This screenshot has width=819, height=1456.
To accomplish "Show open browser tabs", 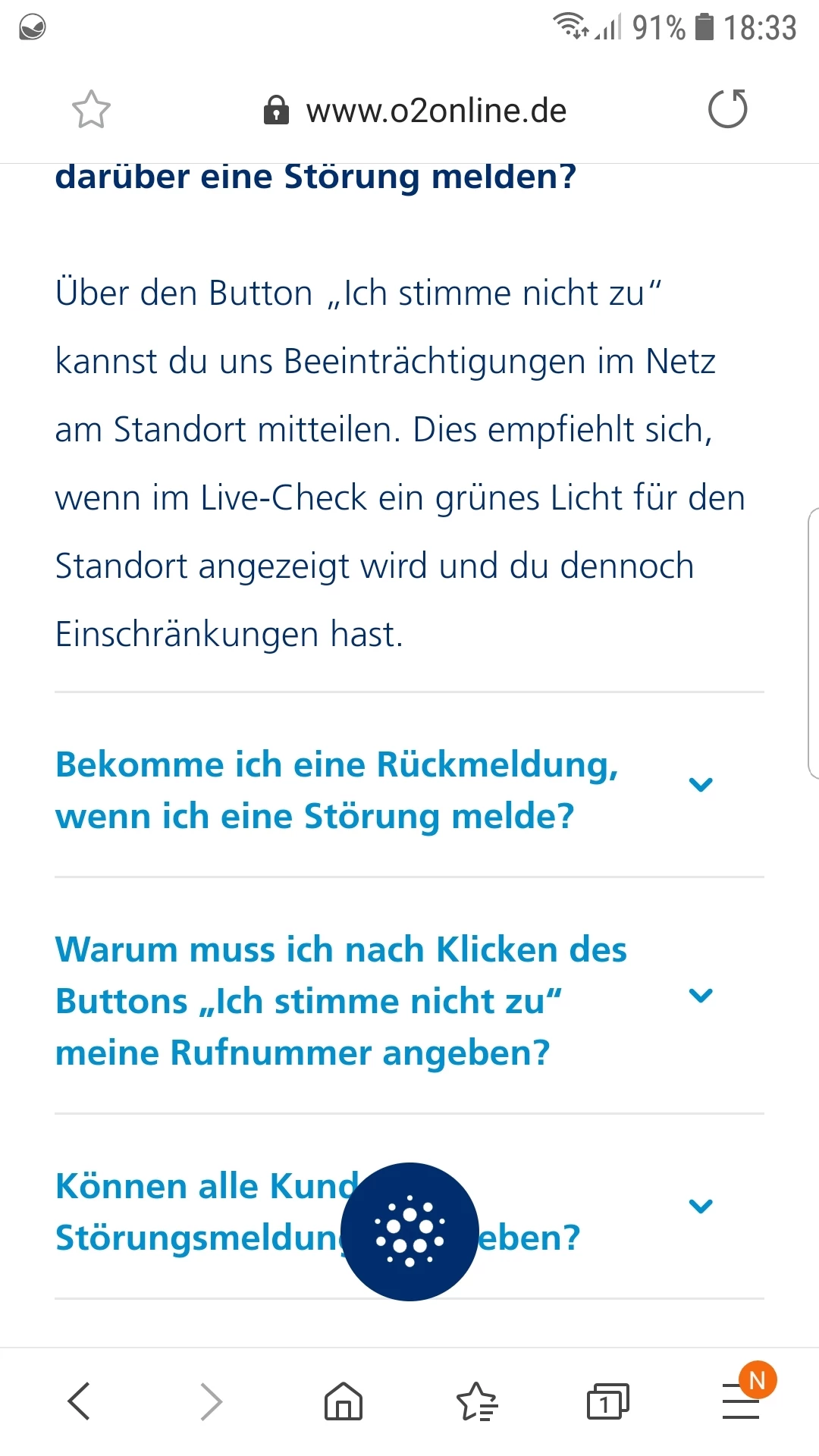I will tap(607, 1401).
